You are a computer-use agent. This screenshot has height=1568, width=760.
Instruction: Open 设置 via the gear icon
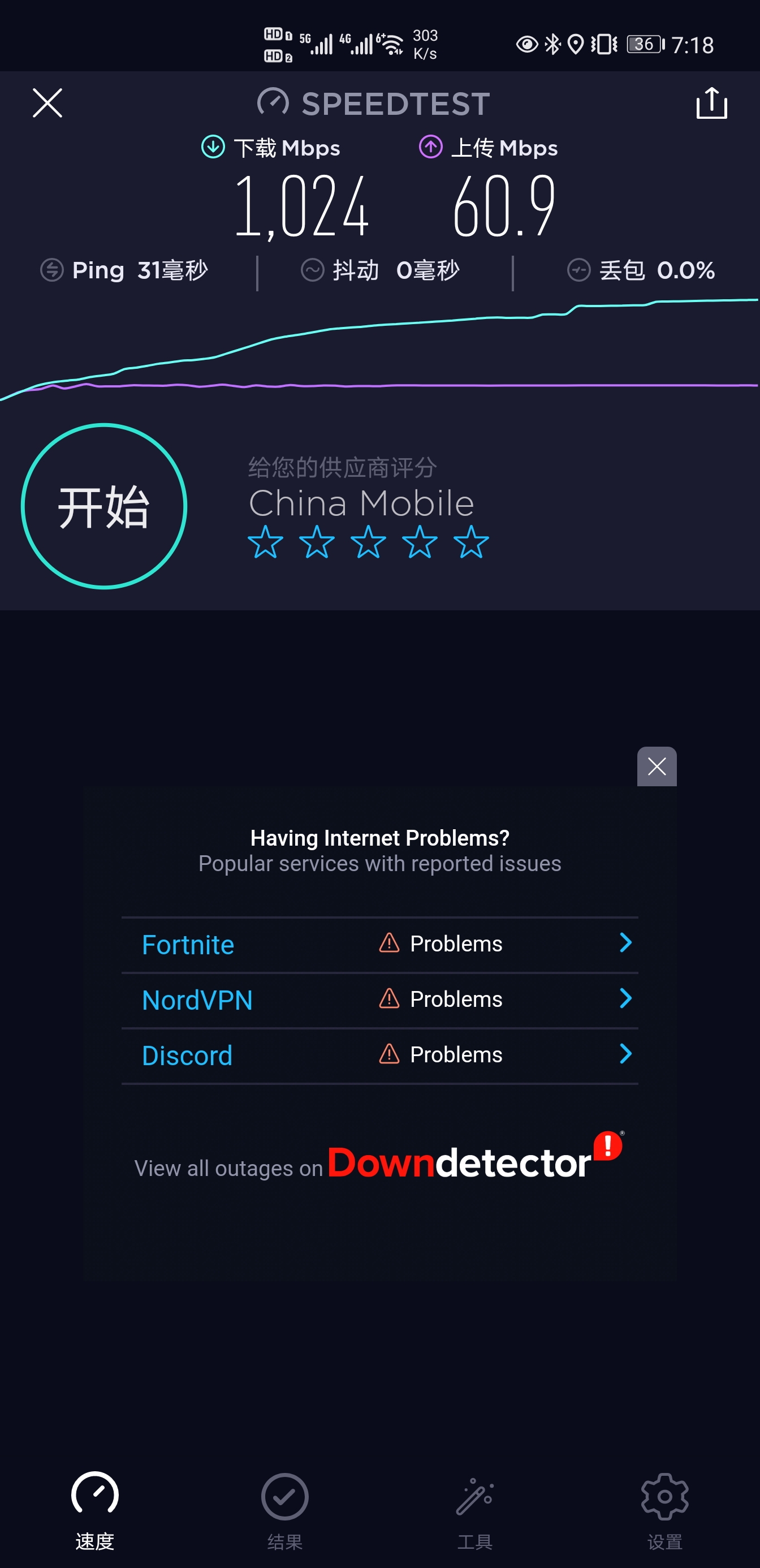[665, 1497]
